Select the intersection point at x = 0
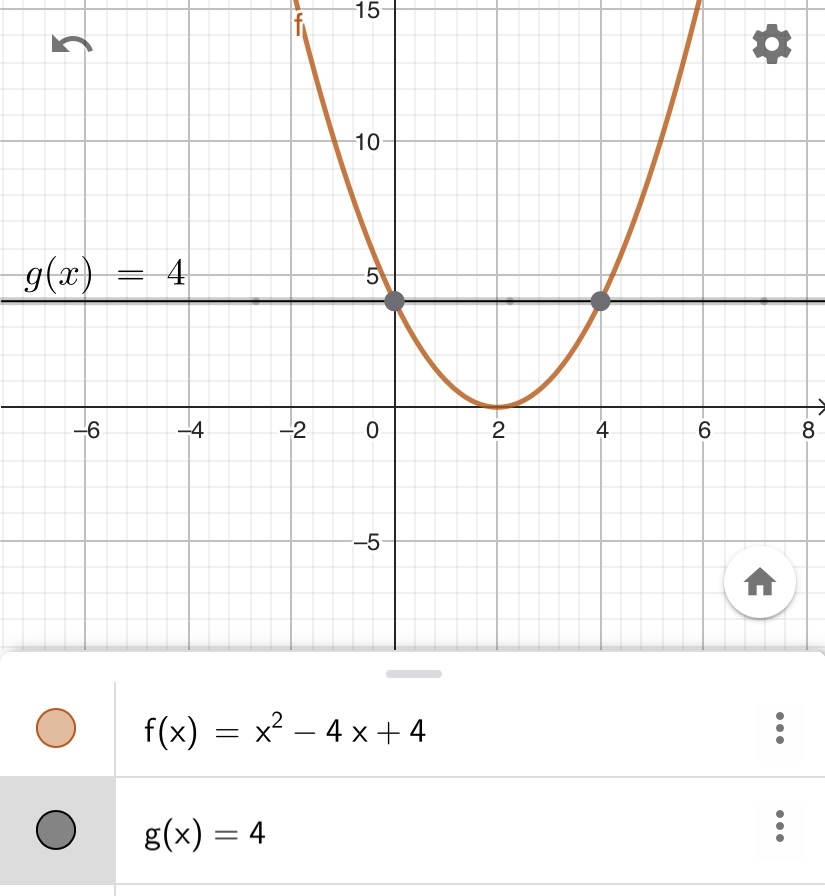The height and width of the screenshot is (896, 825). click(394, 301)
